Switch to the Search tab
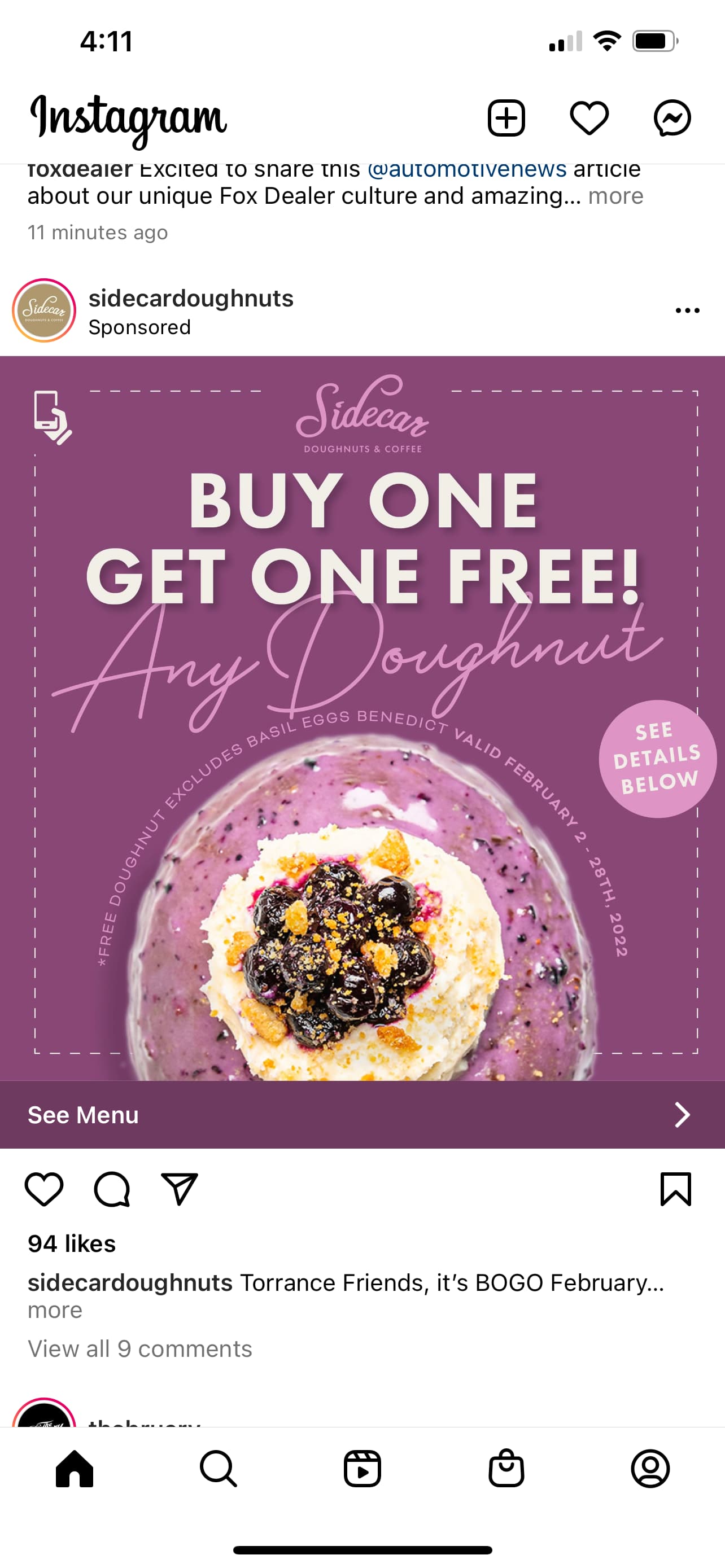The width and height of the screenshot is (725, 1568). tap(218, 1469)
